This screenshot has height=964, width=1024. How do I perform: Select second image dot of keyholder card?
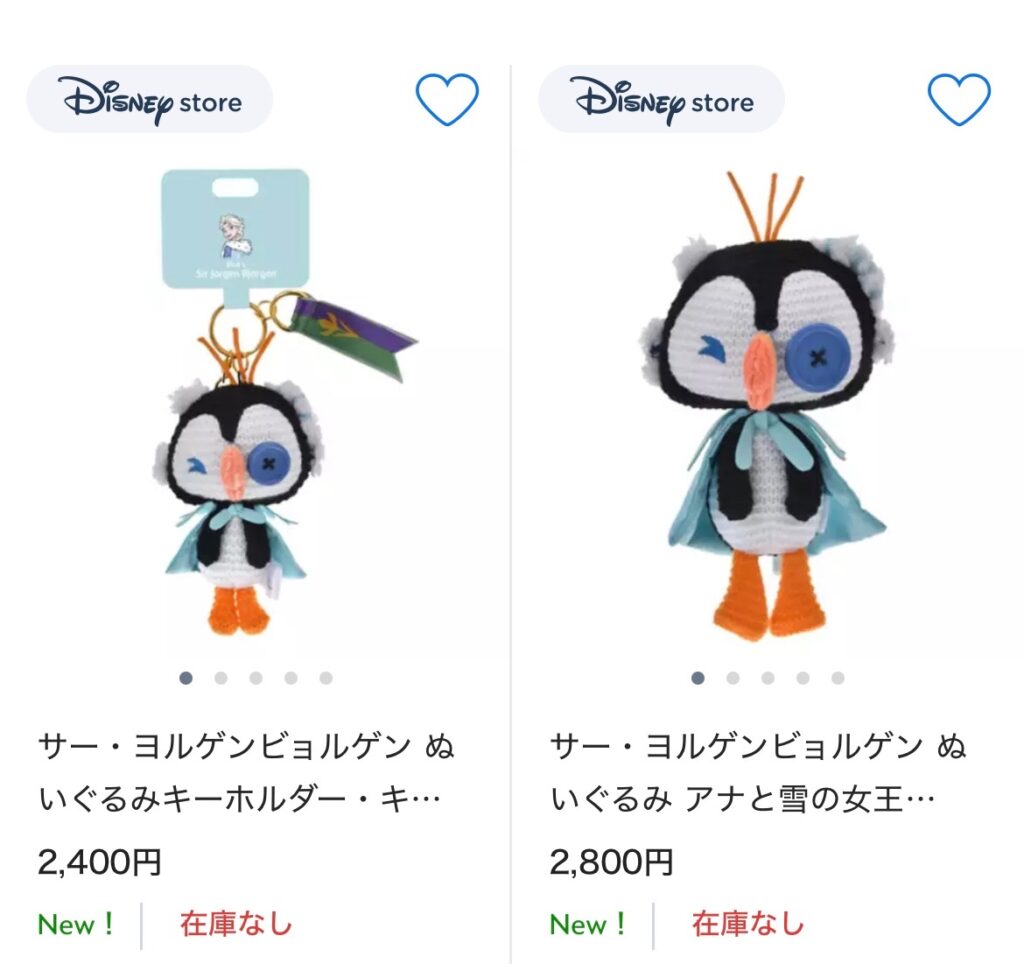(x=221, y=678)
